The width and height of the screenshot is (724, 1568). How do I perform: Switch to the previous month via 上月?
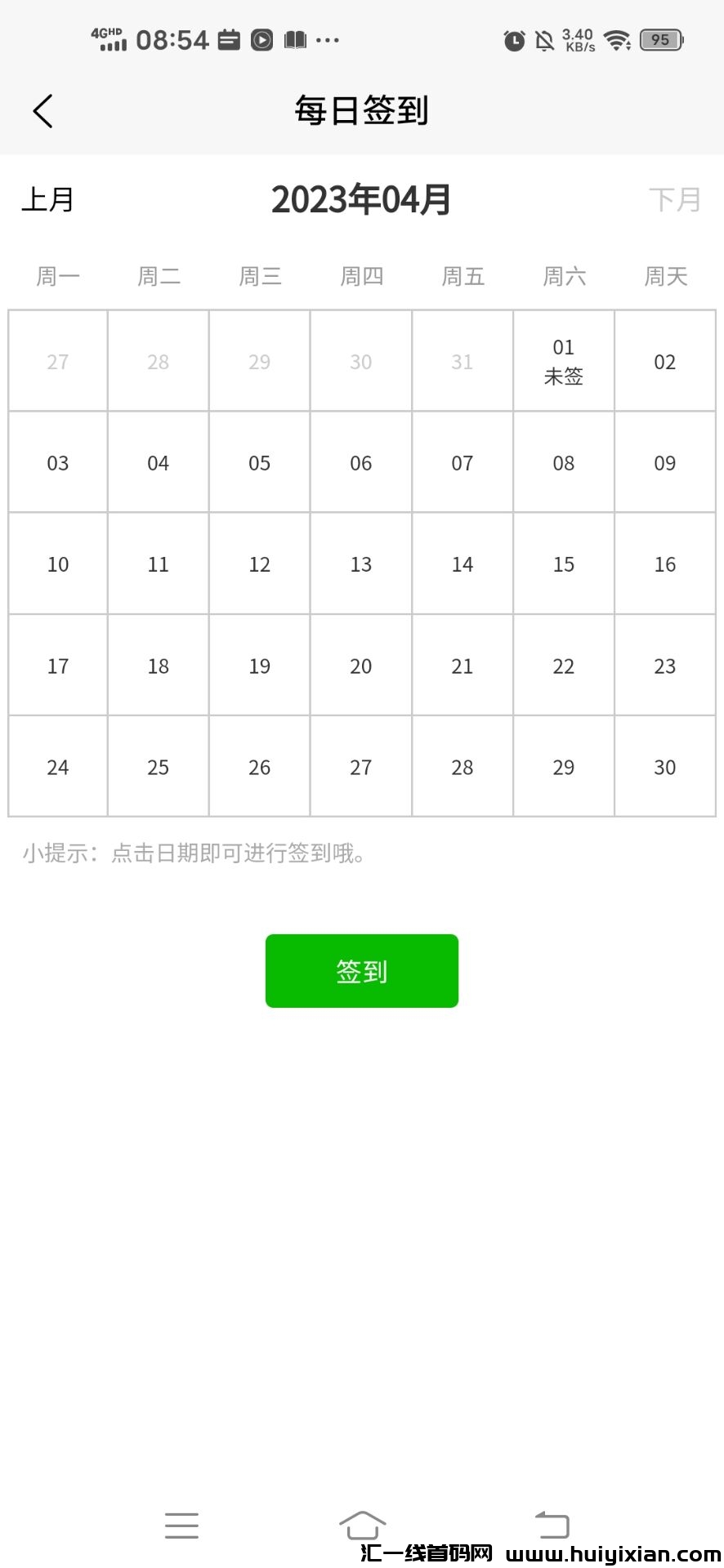coord(48,199)
